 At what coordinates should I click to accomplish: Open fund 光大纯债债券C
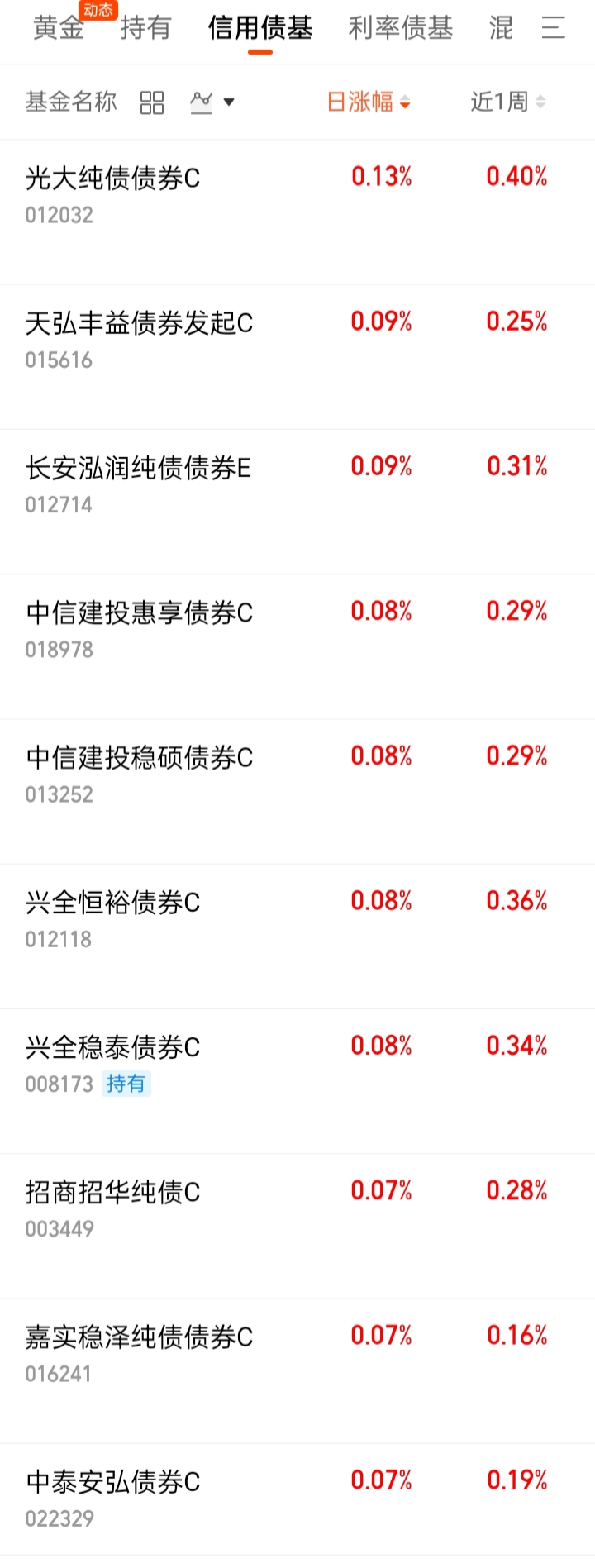click(112, 179)
